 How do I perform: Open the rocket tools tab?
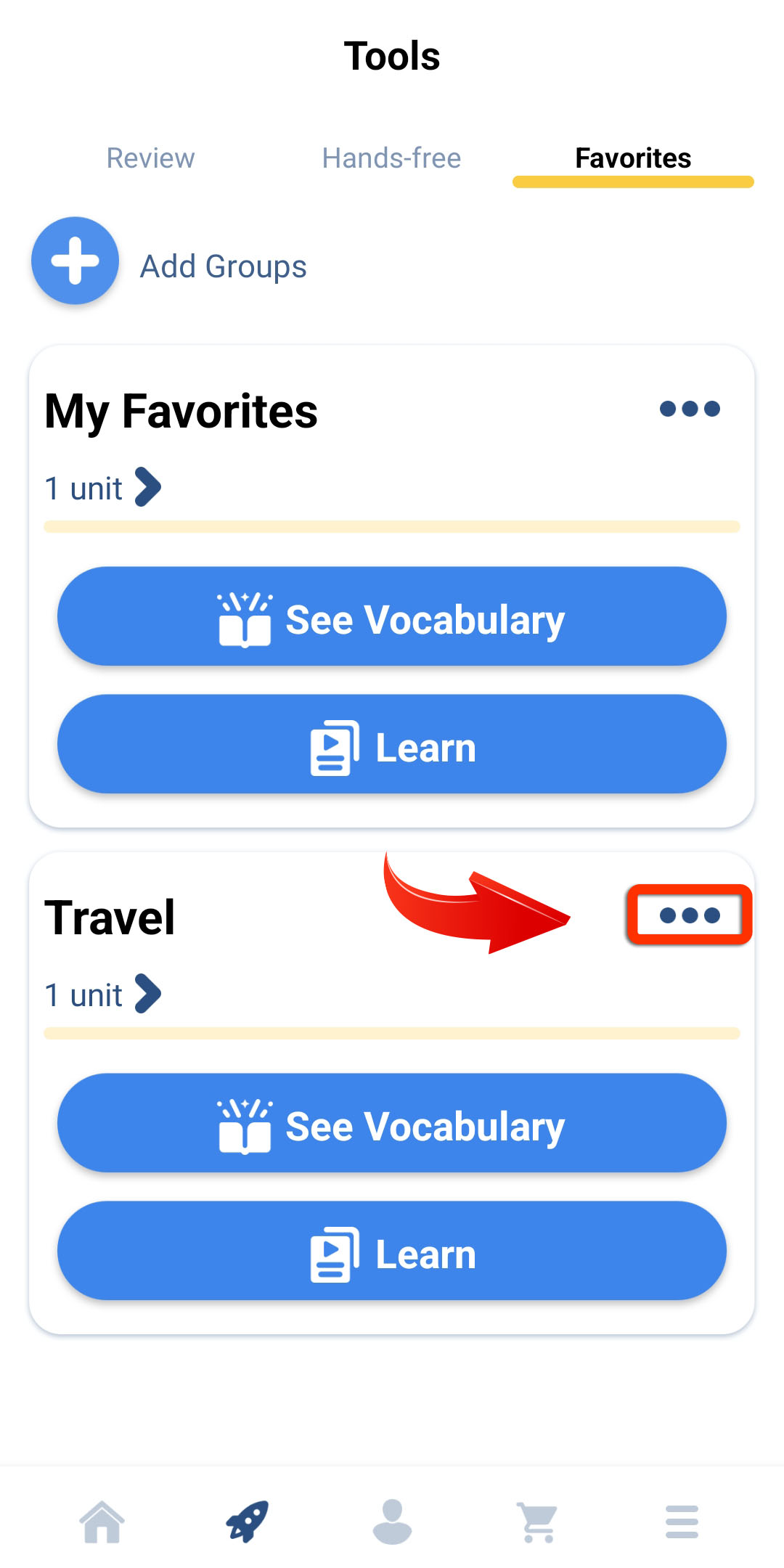click(247, 1522)
